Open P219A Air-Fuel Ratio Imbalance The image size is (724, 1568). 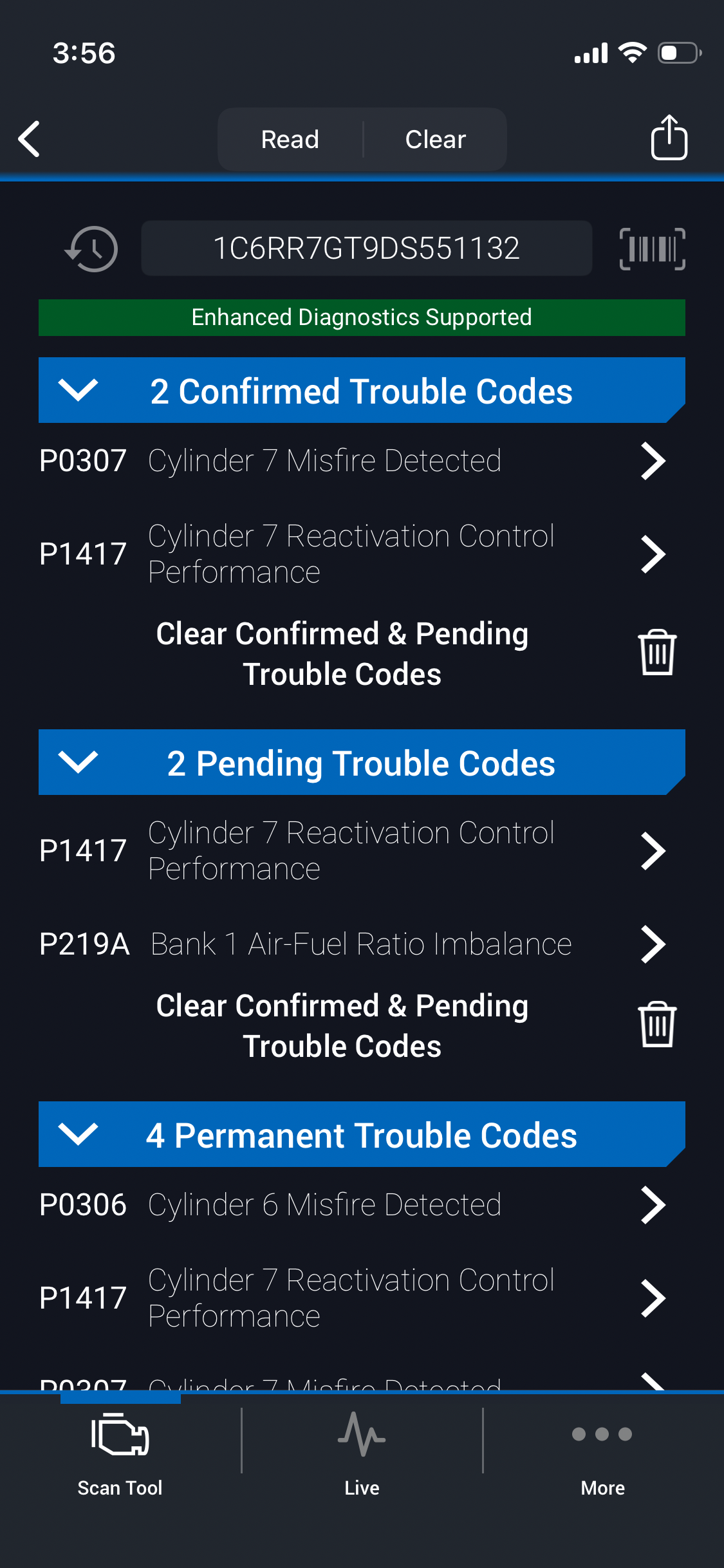[x=351, y=944]
